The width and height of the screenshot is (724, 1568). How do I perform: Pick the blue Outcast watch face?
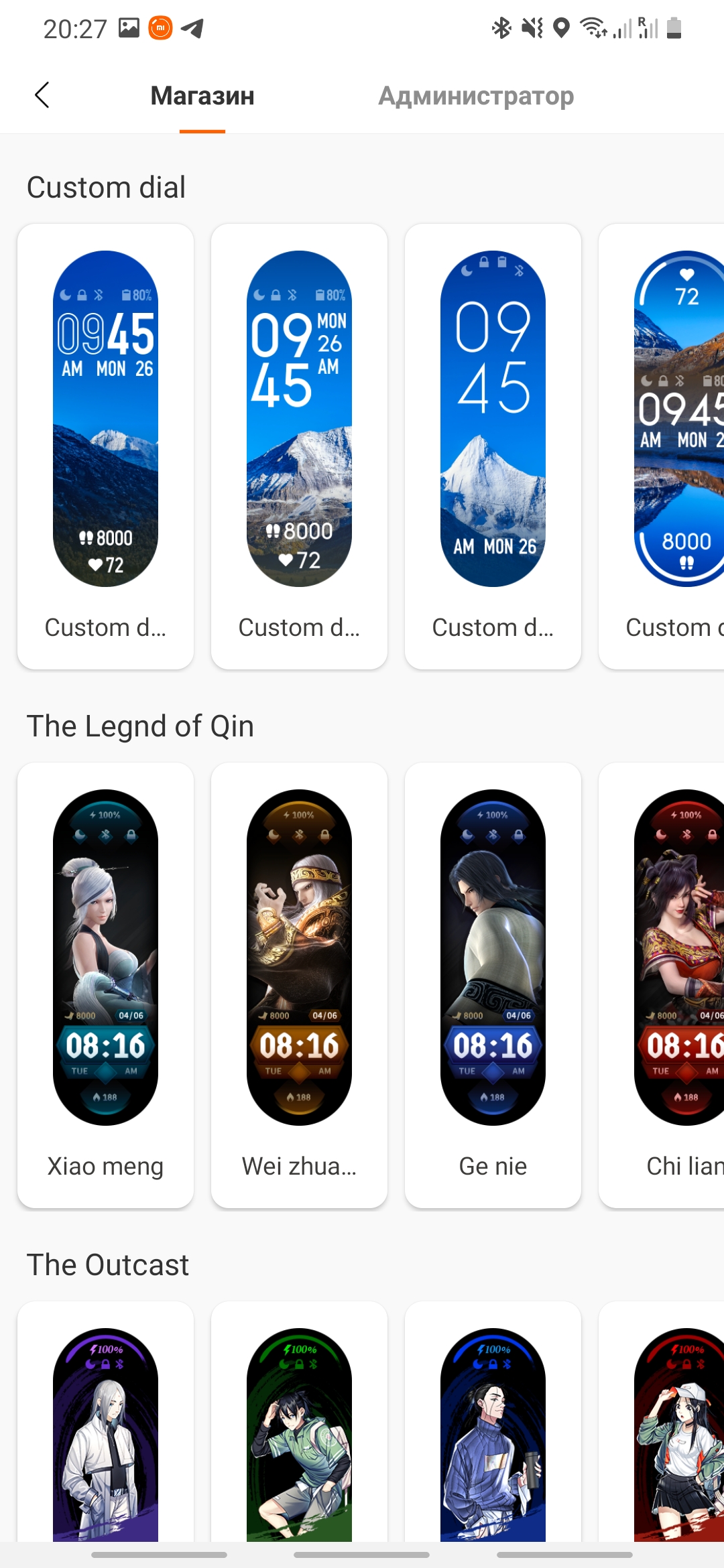pyautogui.click(x=493, y=1434)
